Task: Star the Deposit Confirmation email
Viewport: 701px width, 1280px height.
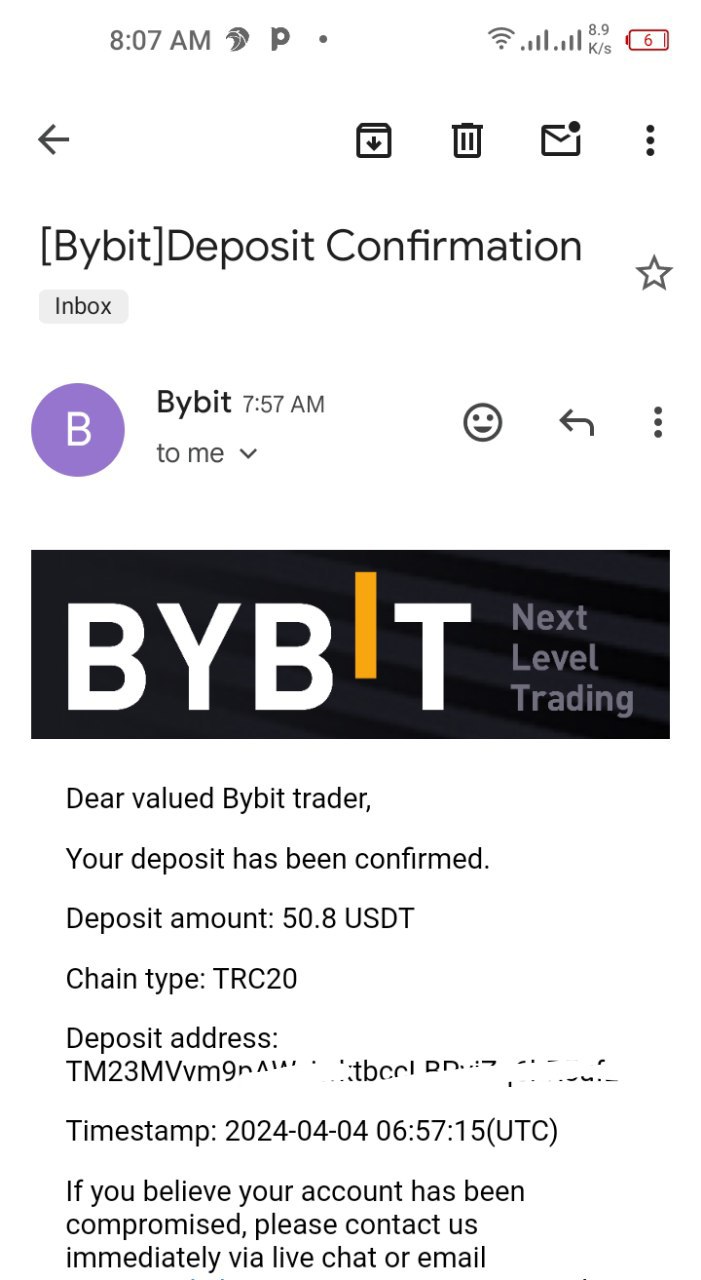Action: click(654, 273)
